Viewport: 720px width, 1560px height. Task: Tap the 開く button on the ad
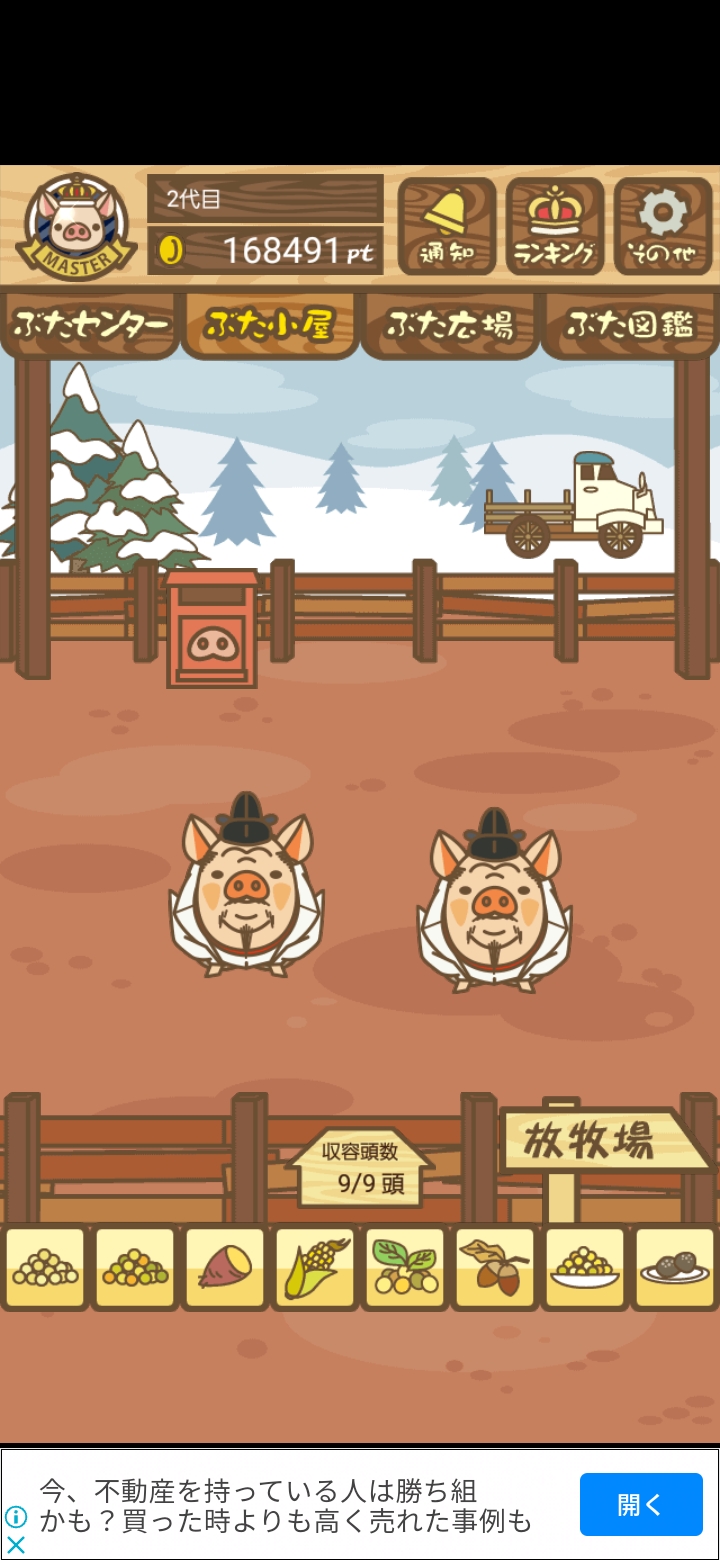[x=641, y=1504]
